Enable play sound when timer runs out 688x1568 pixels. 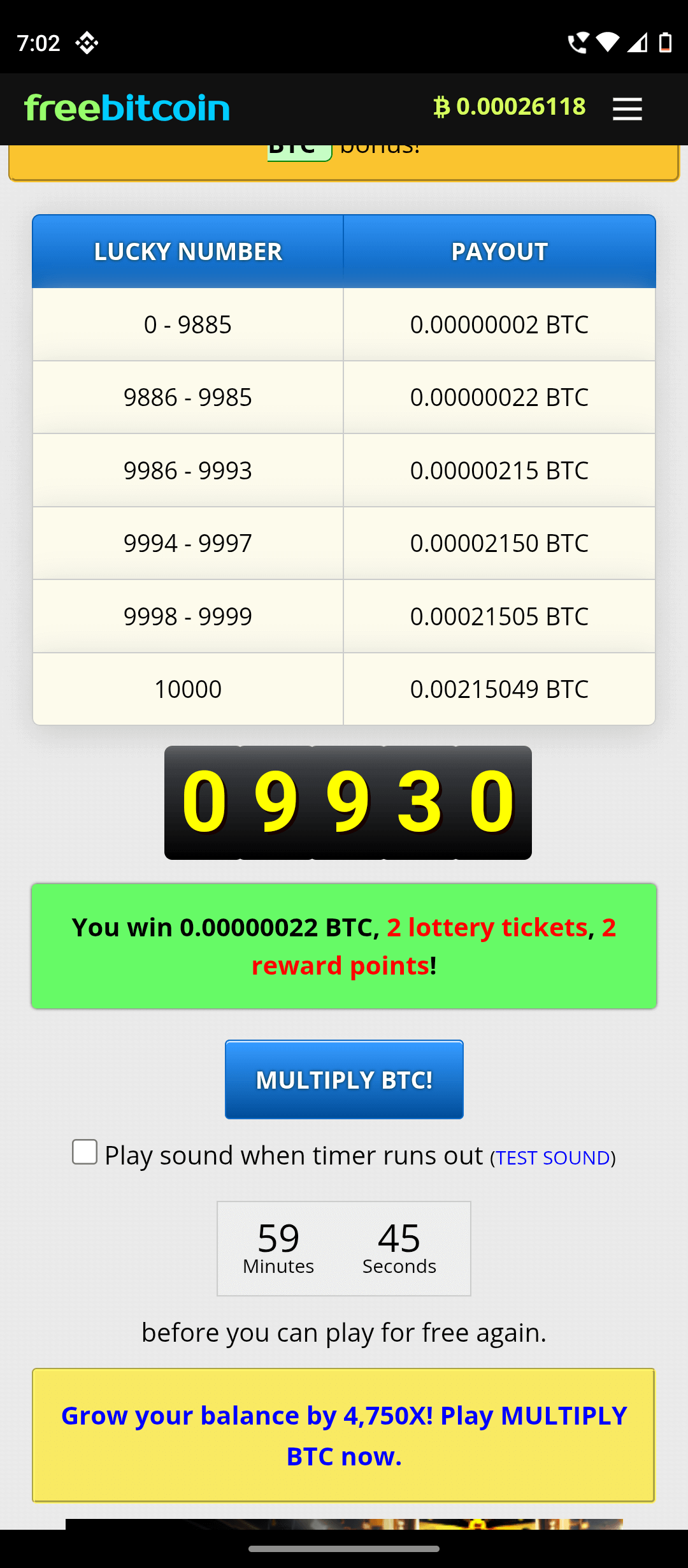[85, 1152]
